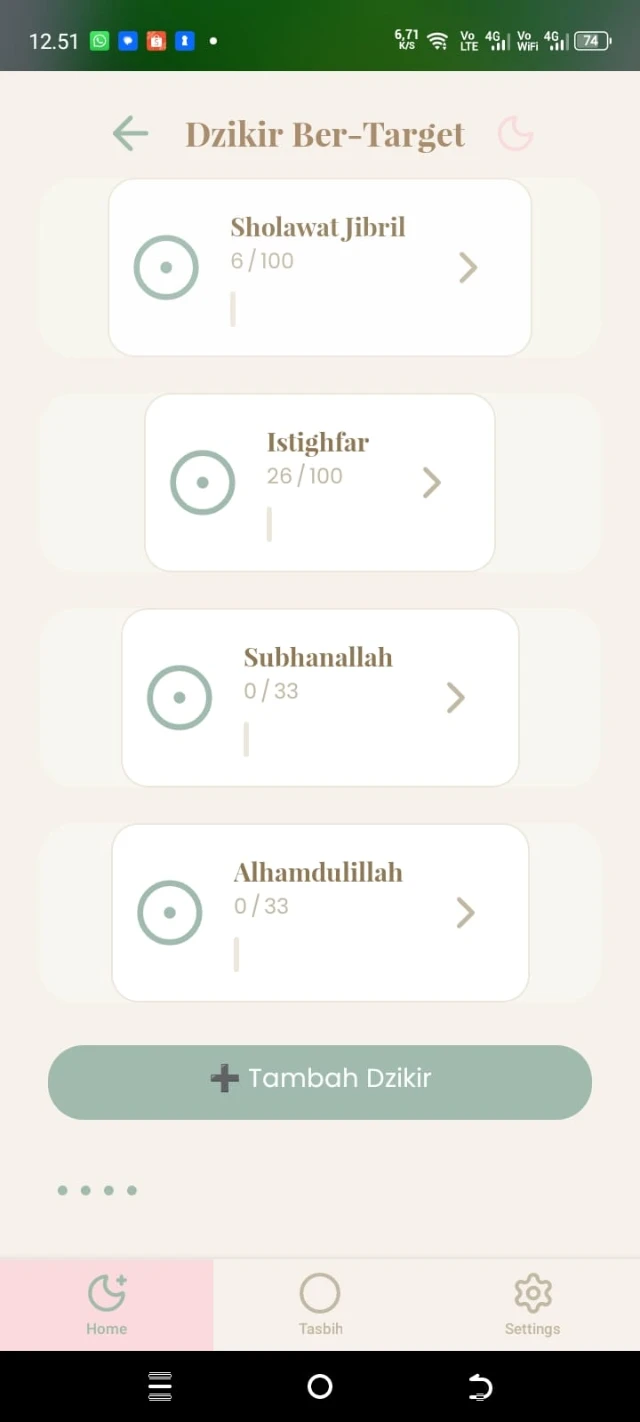Image resolution: width=640 pixels, height=1422 pixels.
Task: Tap the Tambah Dzikir button
Action: [320, 1082]
